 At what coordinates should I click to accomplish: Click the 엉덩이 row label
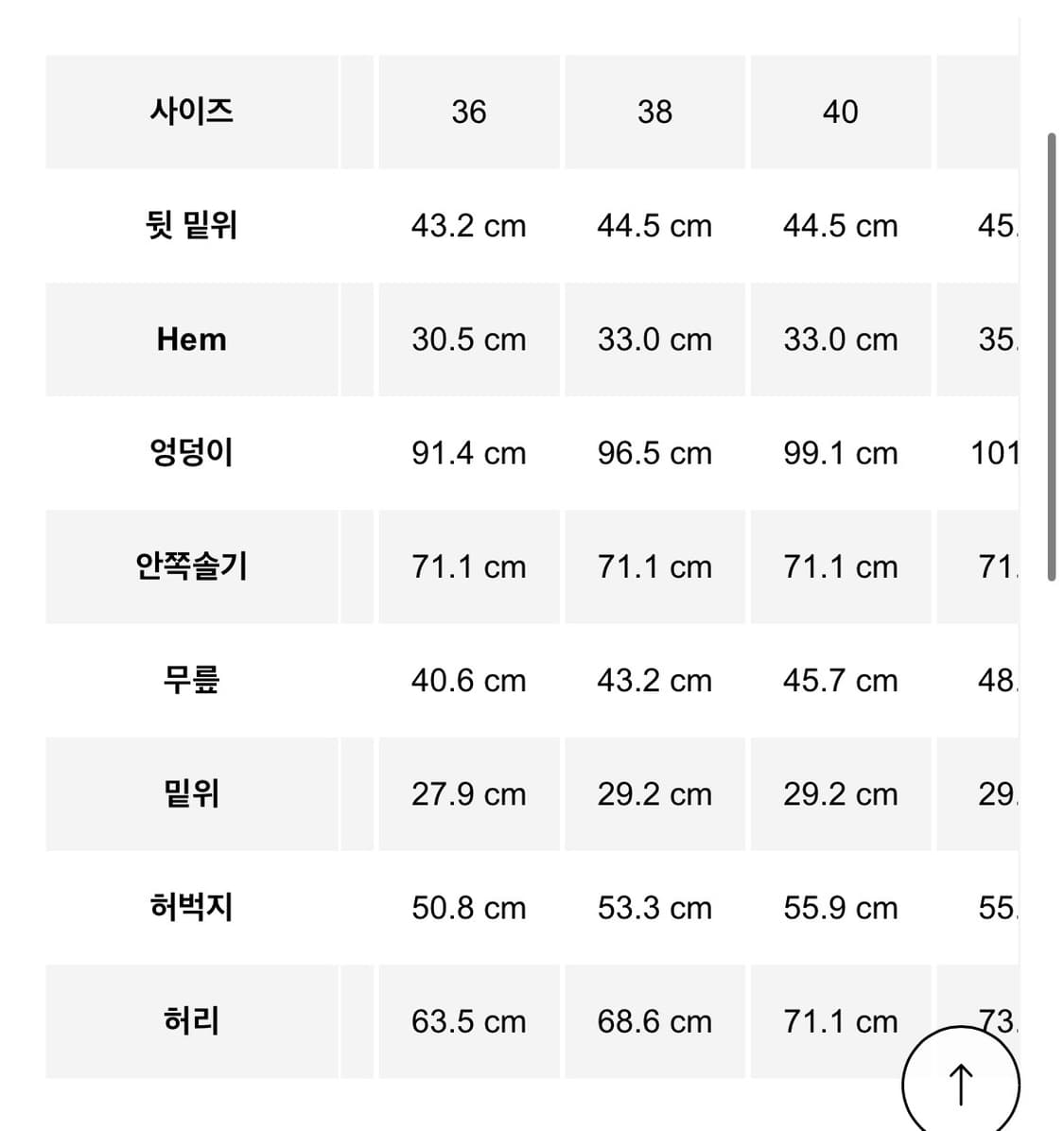coord(191,453)
